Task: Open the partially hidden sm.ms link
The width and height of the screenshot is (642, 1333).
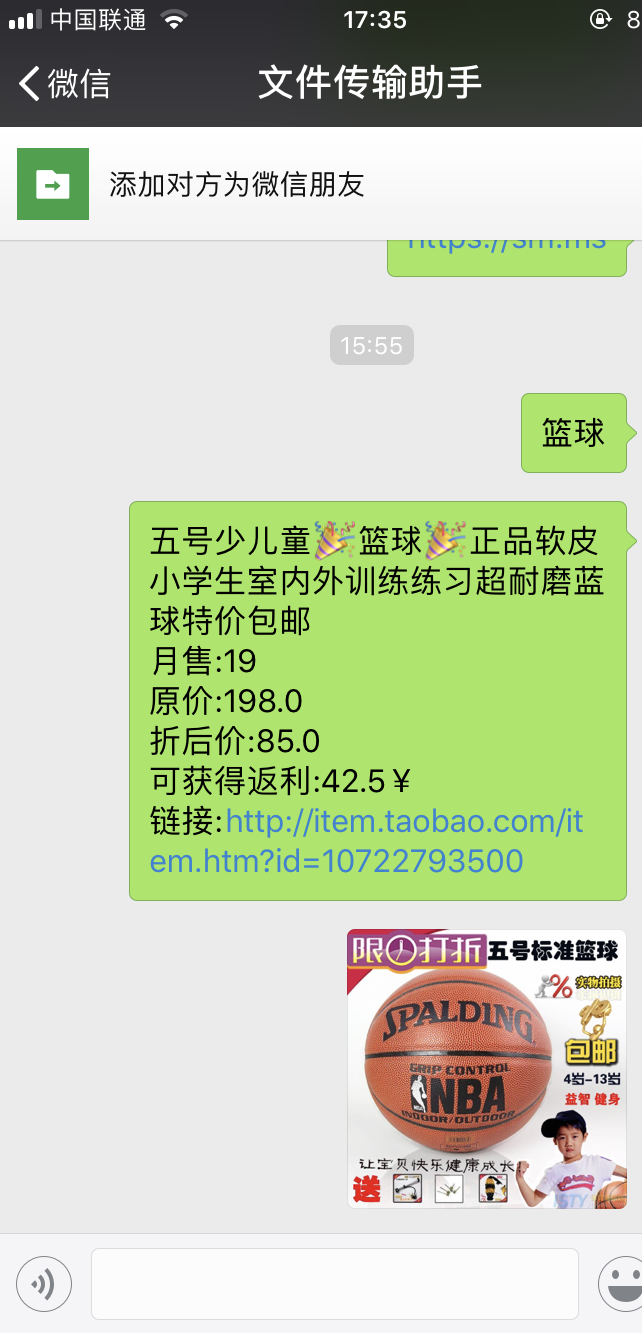Action: pyautogui.click(x=507, y=243)
